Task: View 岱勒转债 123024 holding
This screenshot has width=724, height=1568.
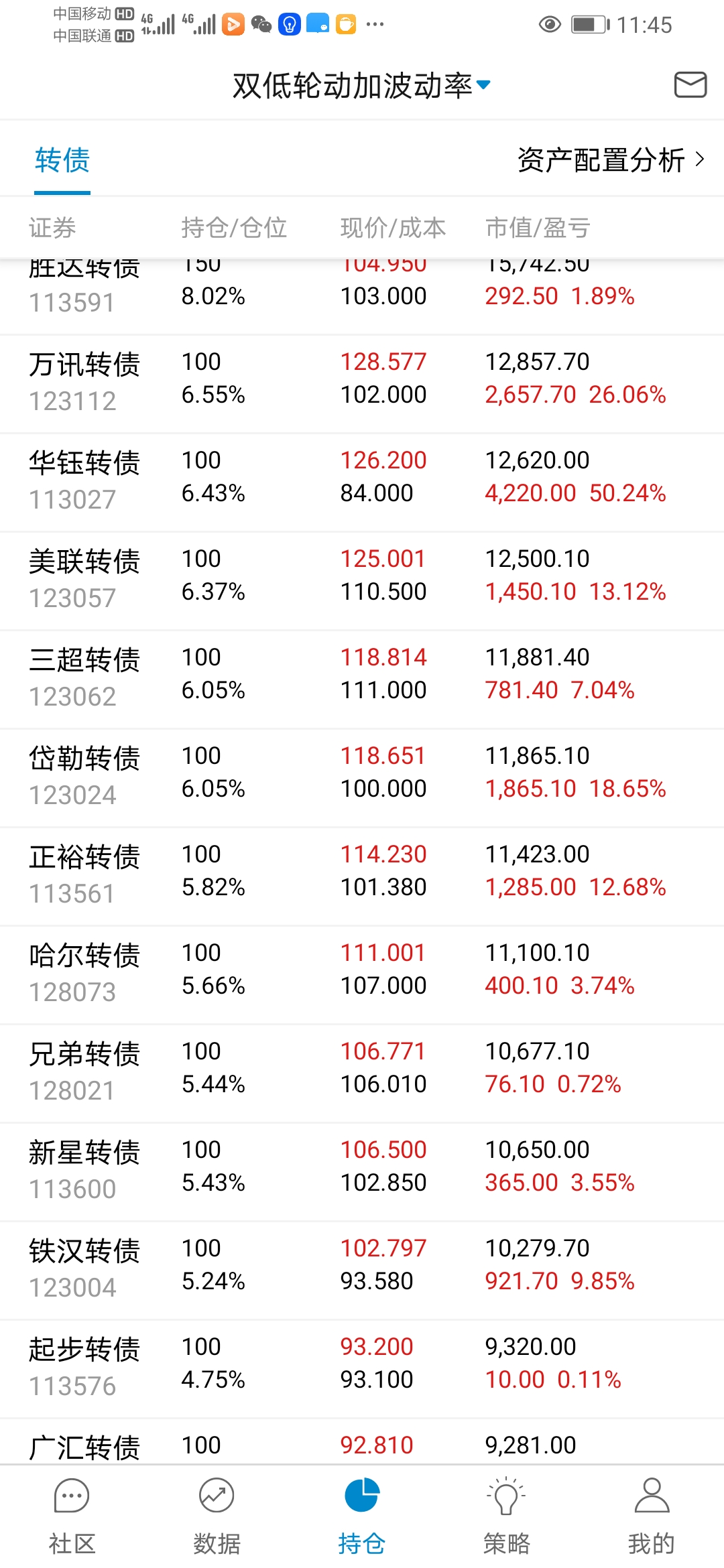Action: pyautogui.click(x=362, y=776)
